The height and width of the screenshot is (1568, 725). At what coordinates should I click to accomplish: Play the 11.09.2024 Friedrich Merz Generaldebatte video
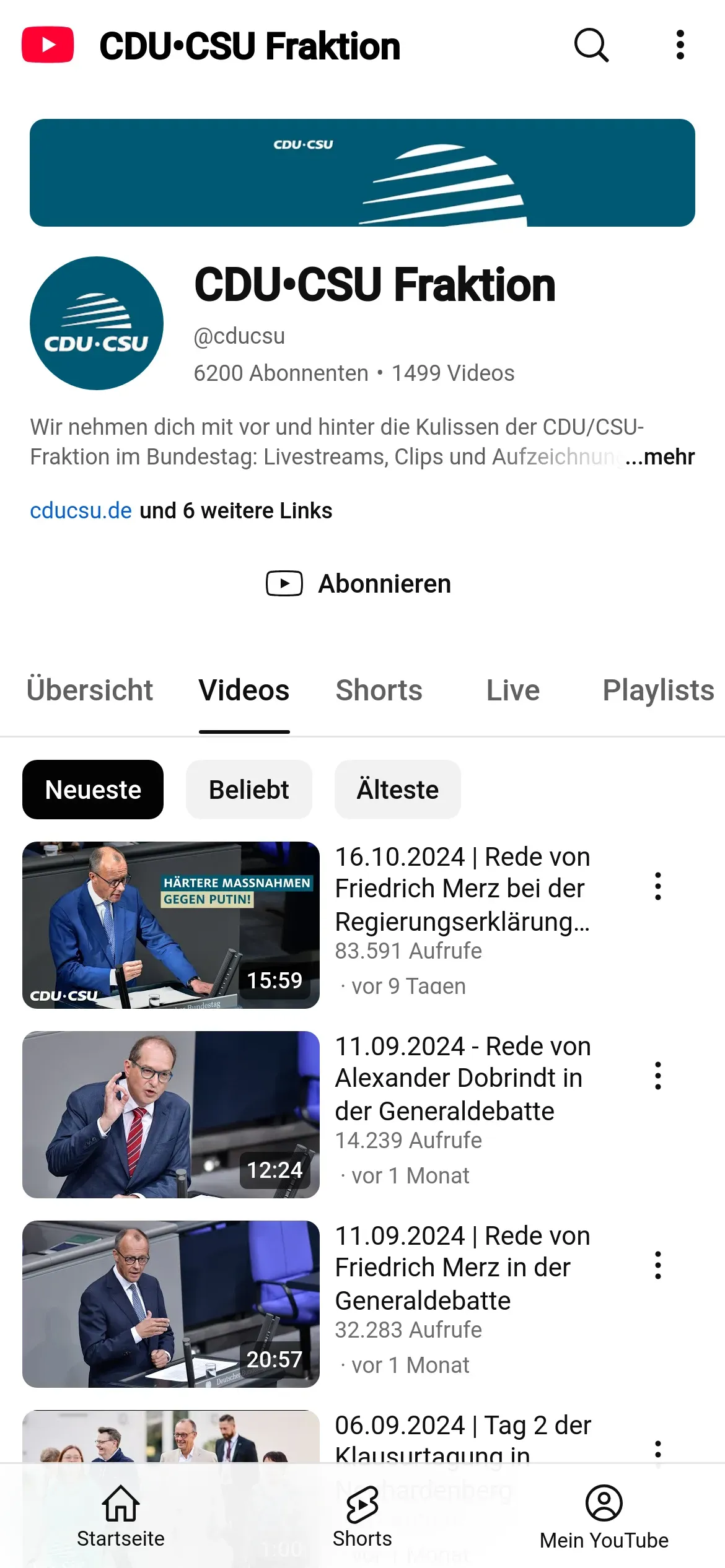point(171,1304)
